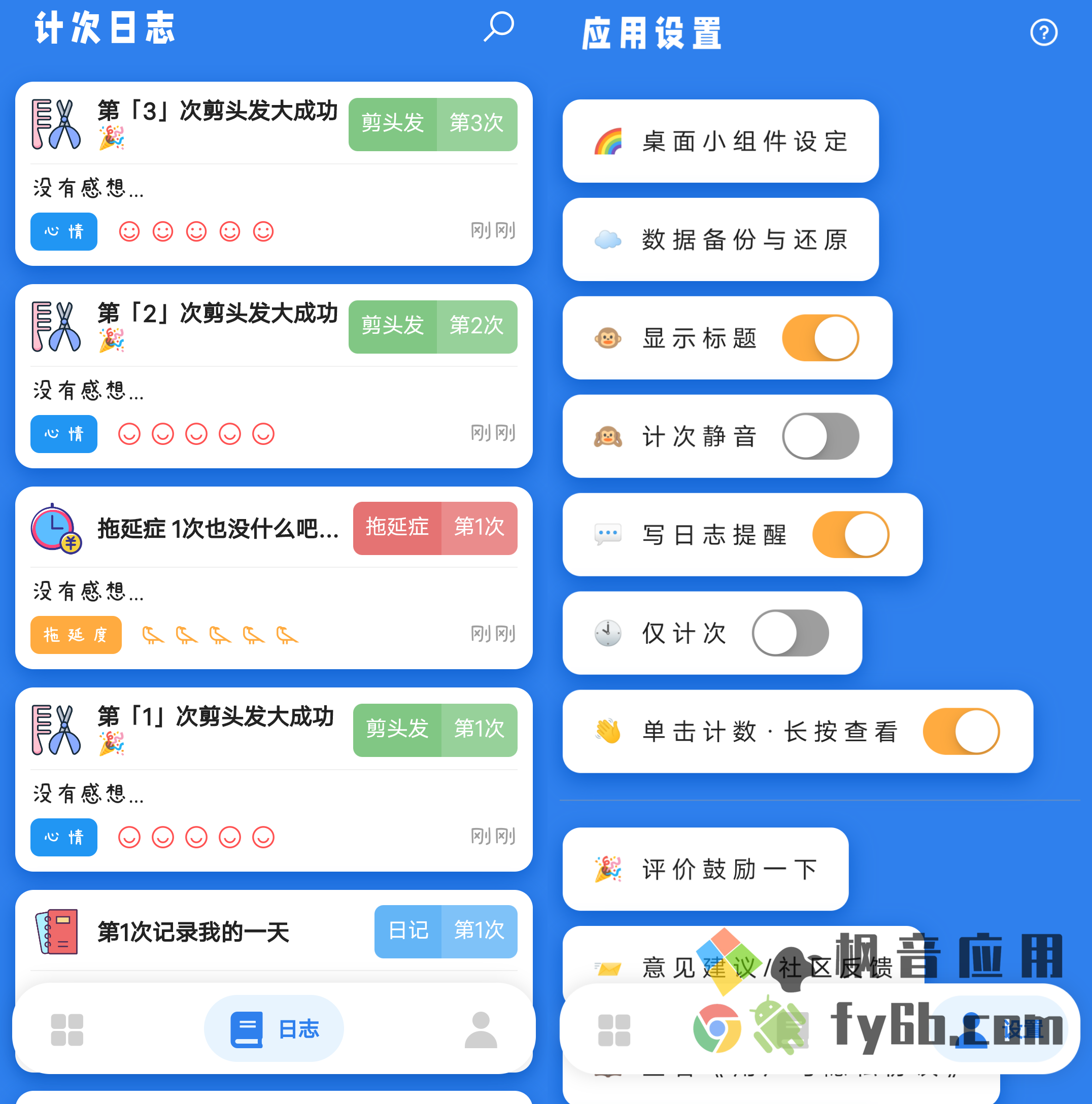Open the help question mark icon
This screenshot has width=1092, height=1104.
coord(1043,32)
